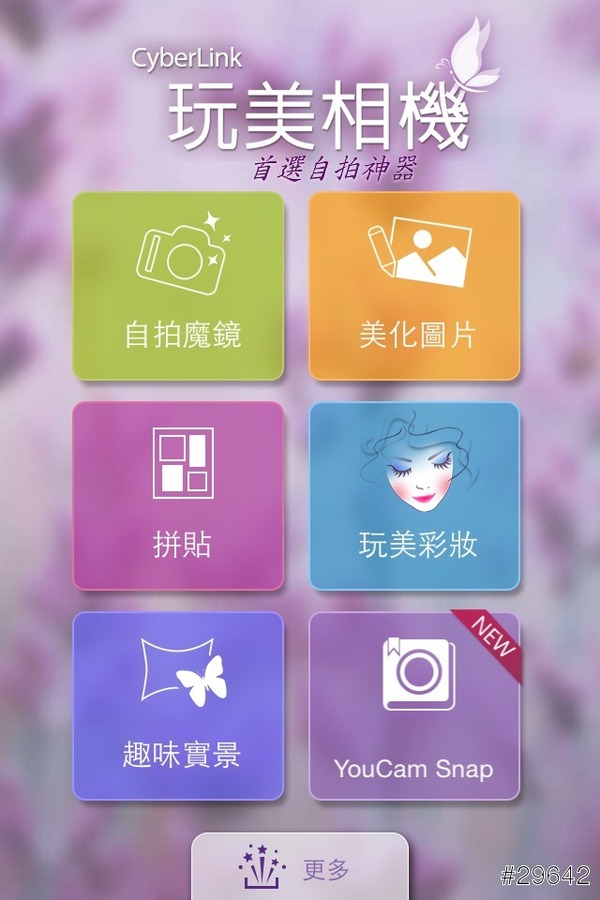Launch the 玩美彩妝 makeup tile
The height and width of the screenshot is (900, 600).
click(415, 496)
